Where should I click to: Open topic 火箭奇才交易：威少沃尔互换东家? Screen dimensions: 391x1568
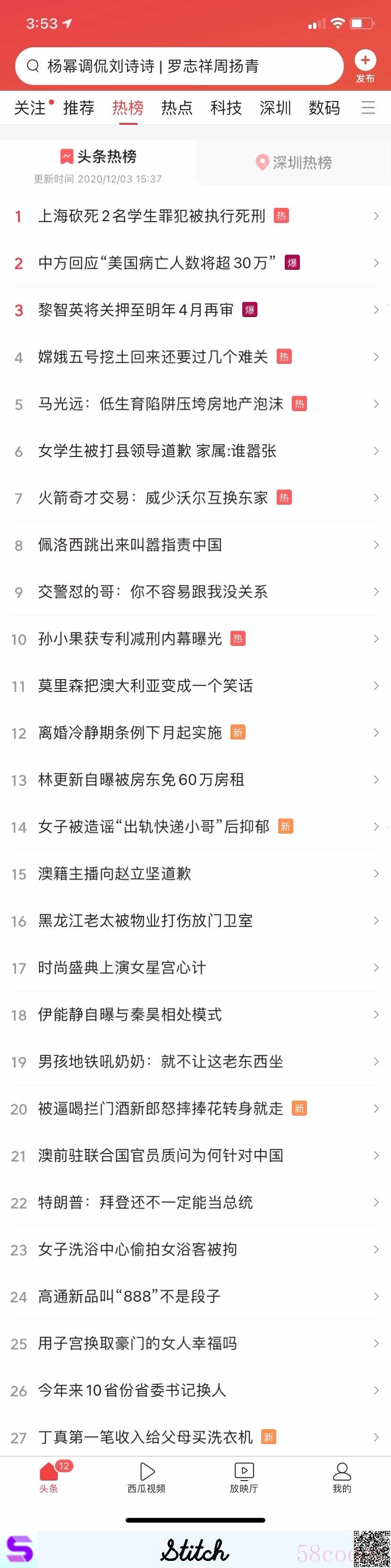(x=153, y=498)
